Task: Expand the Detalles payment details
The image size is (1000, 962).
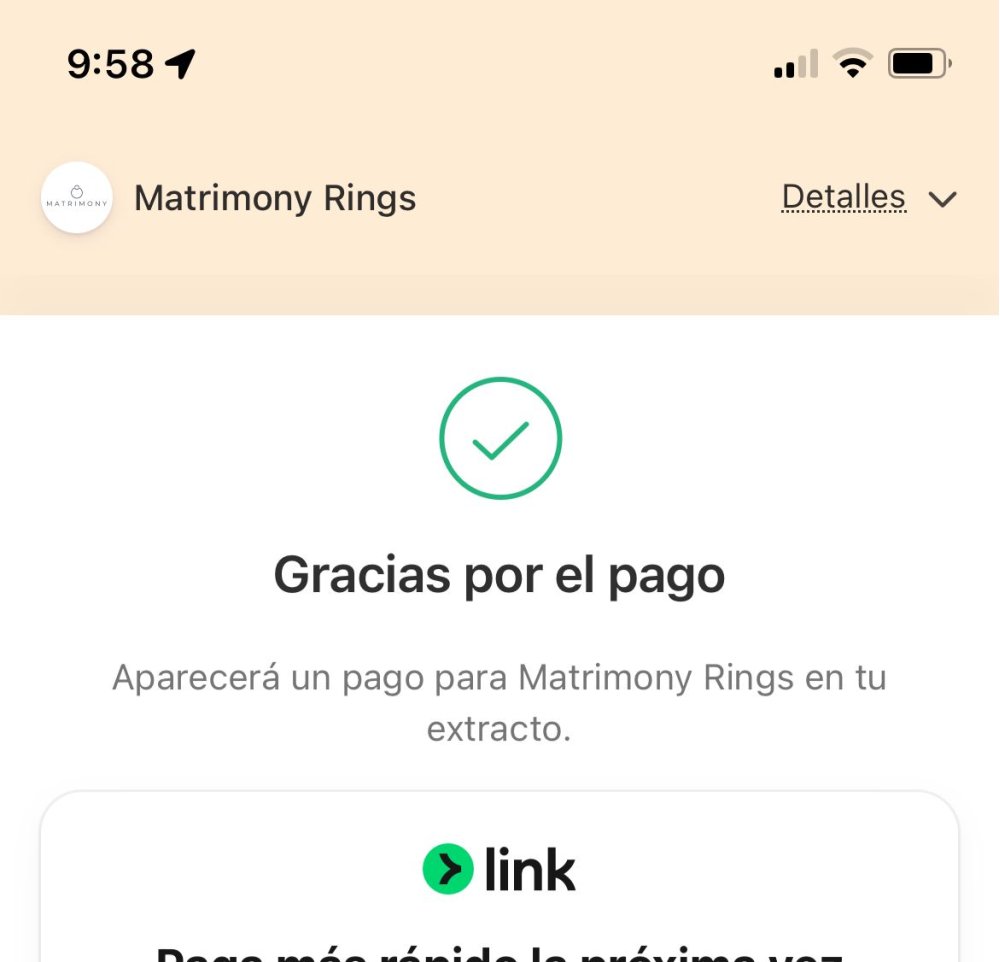Action: [868, 198]
